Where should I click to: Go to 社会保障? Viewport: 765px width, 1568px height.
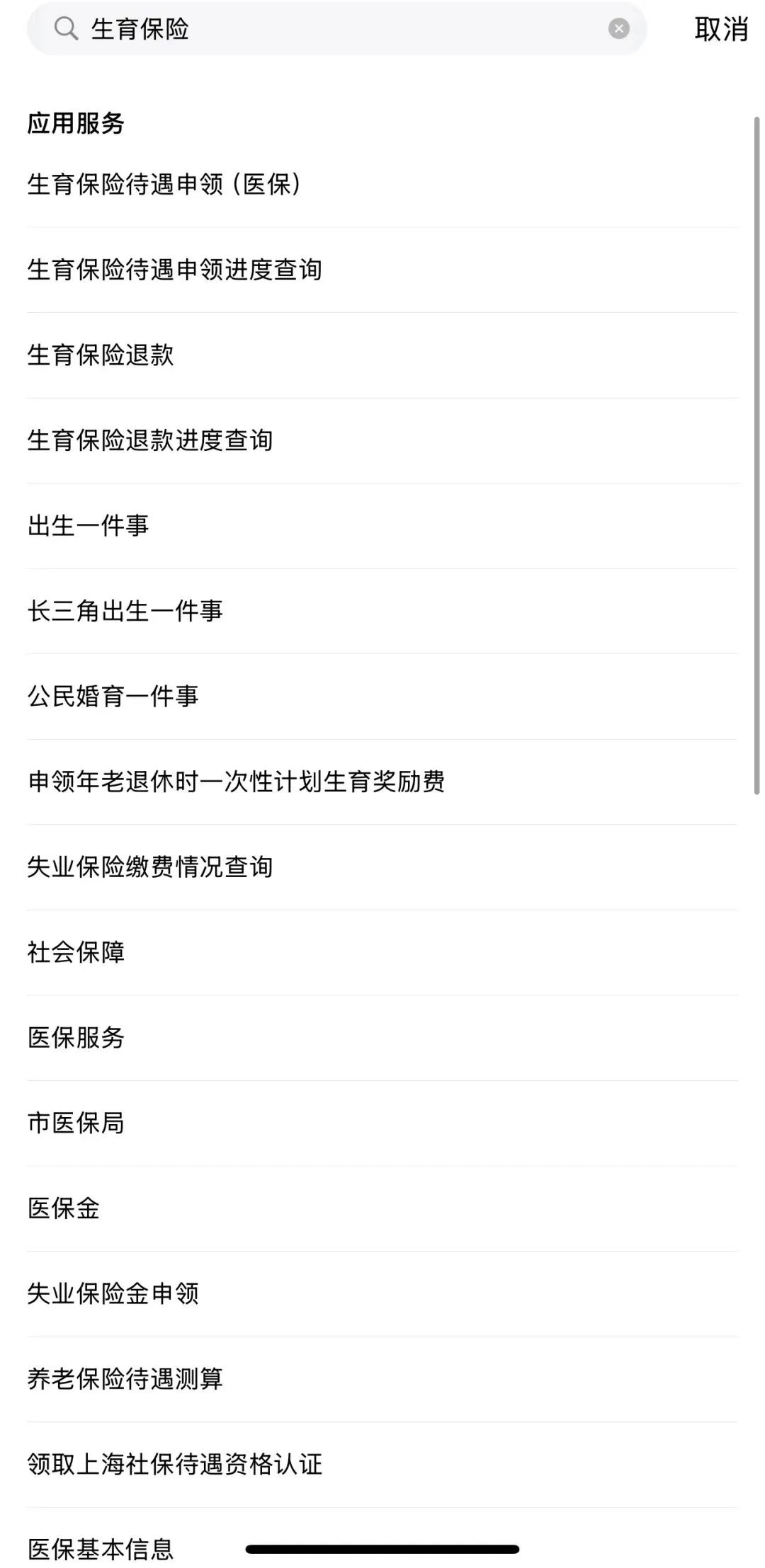pos(382,952)
